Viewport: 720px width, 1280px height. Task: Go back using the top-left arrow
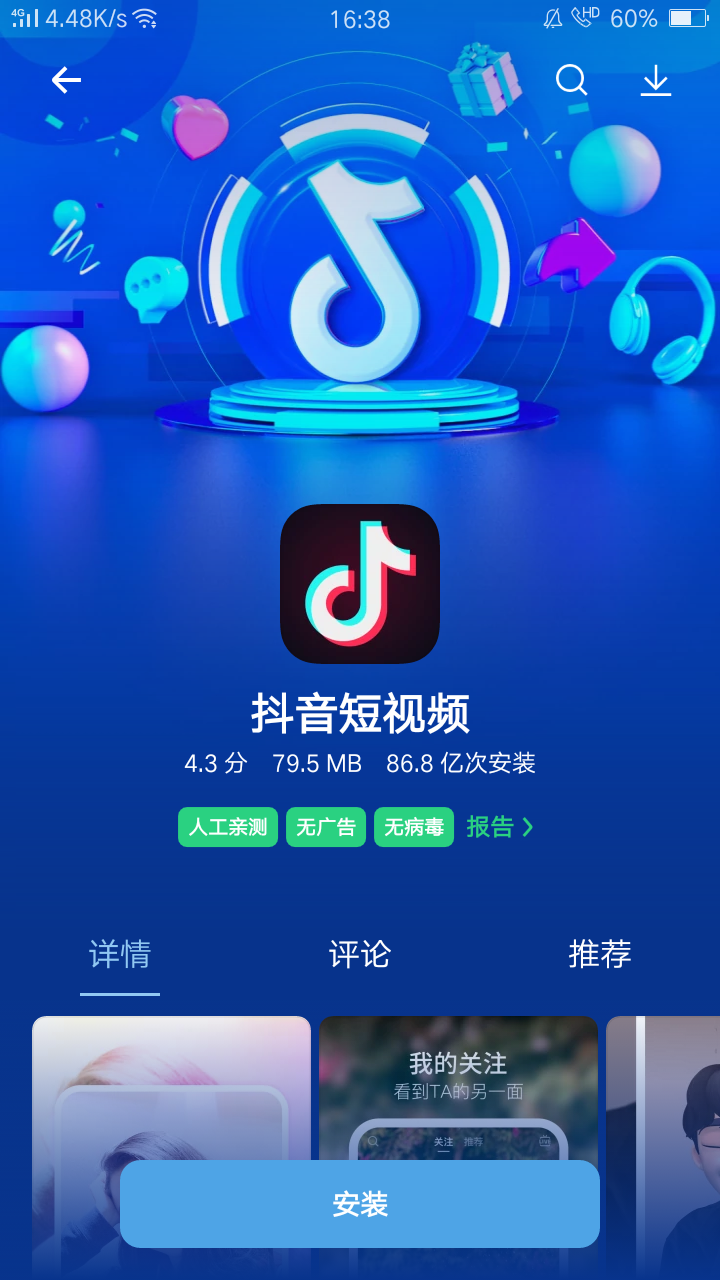click(x=66, y=80)
